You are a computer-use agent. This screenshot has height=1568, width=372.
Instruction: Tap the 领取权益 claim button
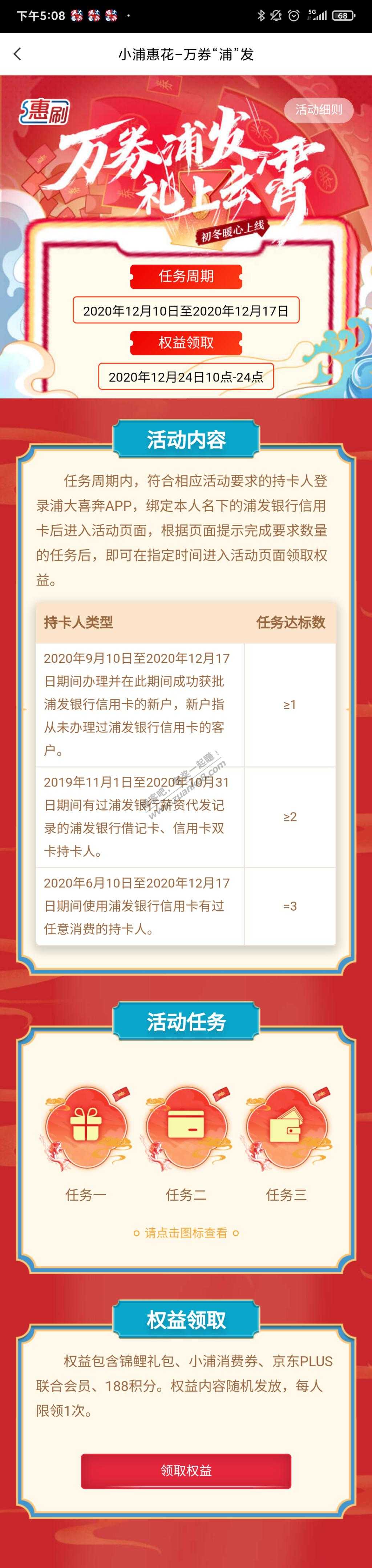[186, 1471]
